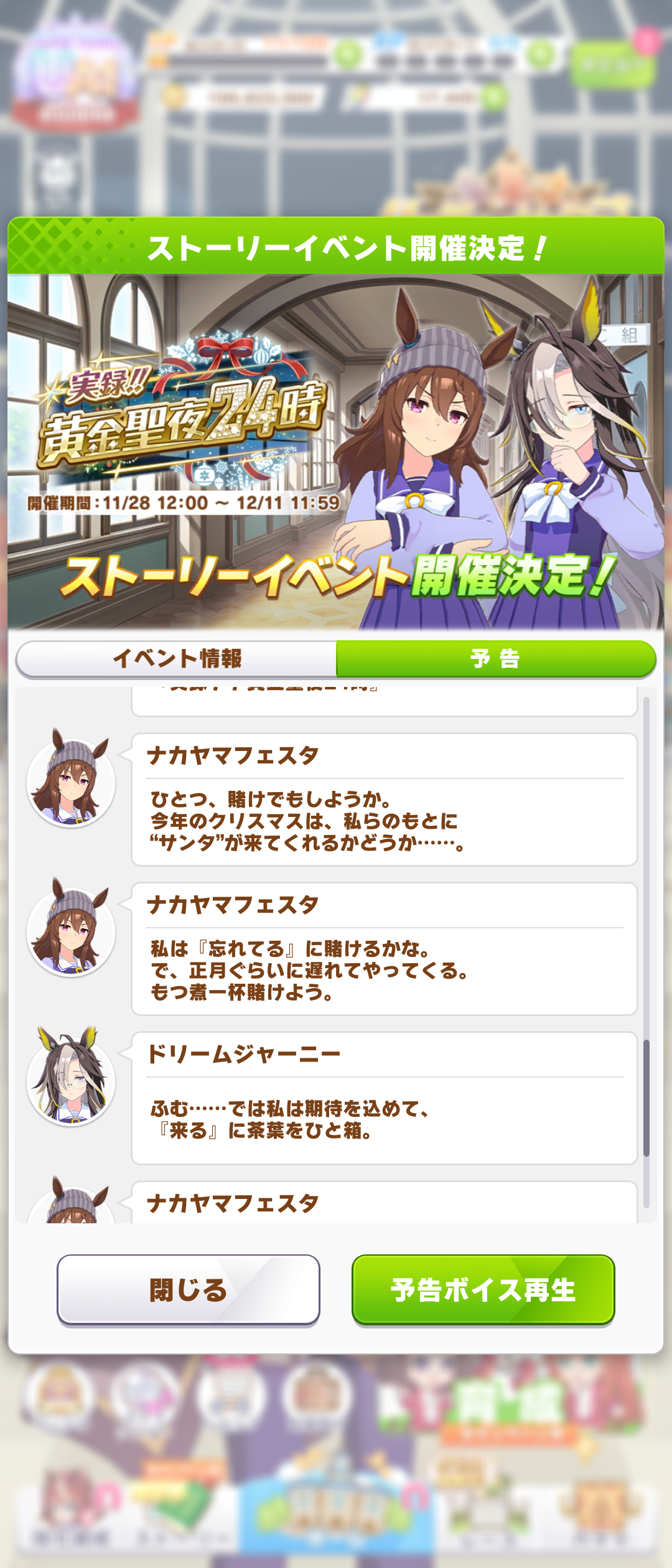Screen dimensions: 672x1568
Task: Close the dialog with 閉じる
Action: click(188, 1289)
